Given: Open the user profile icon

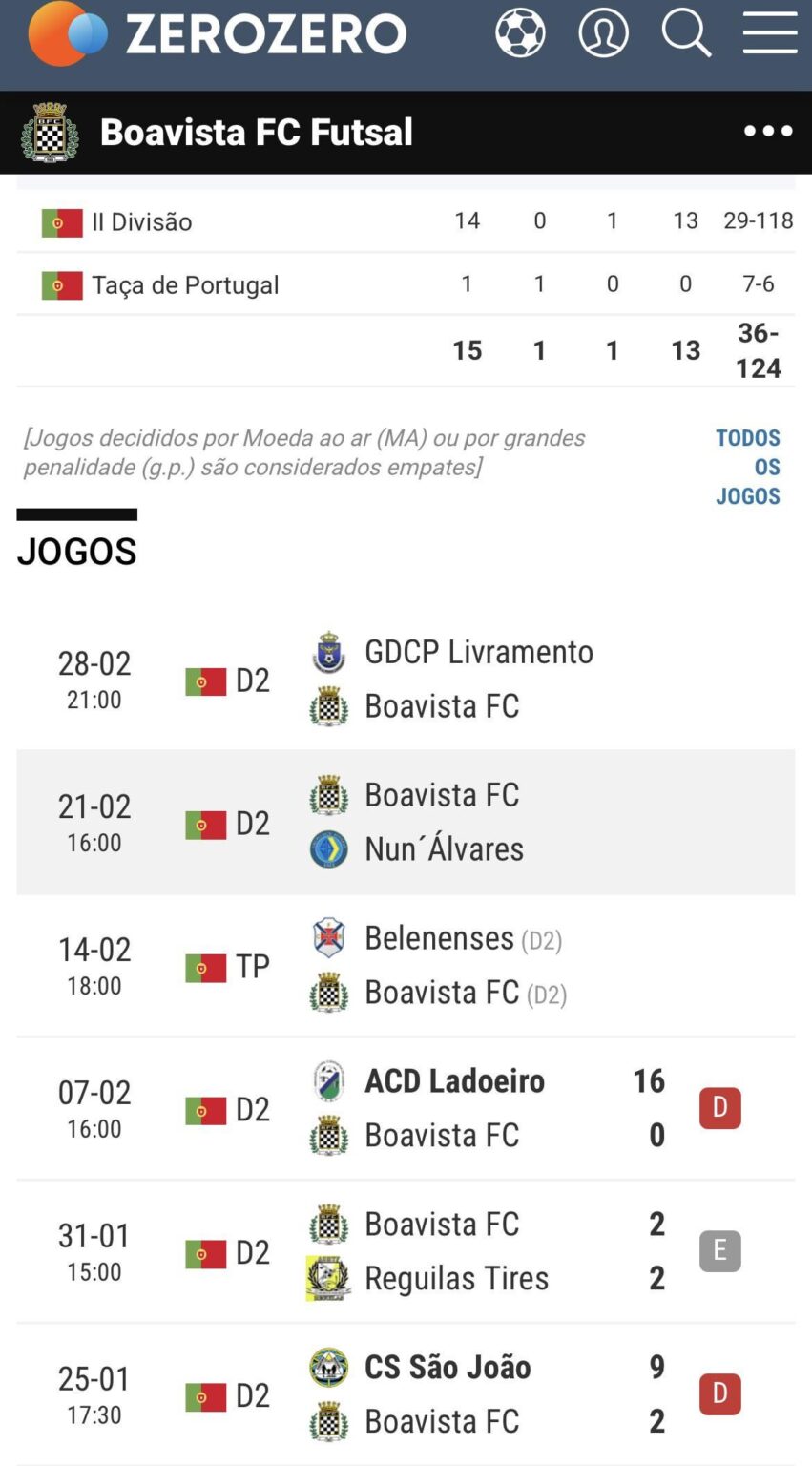Looking at the screenshot, I should (x=603, y=32).
